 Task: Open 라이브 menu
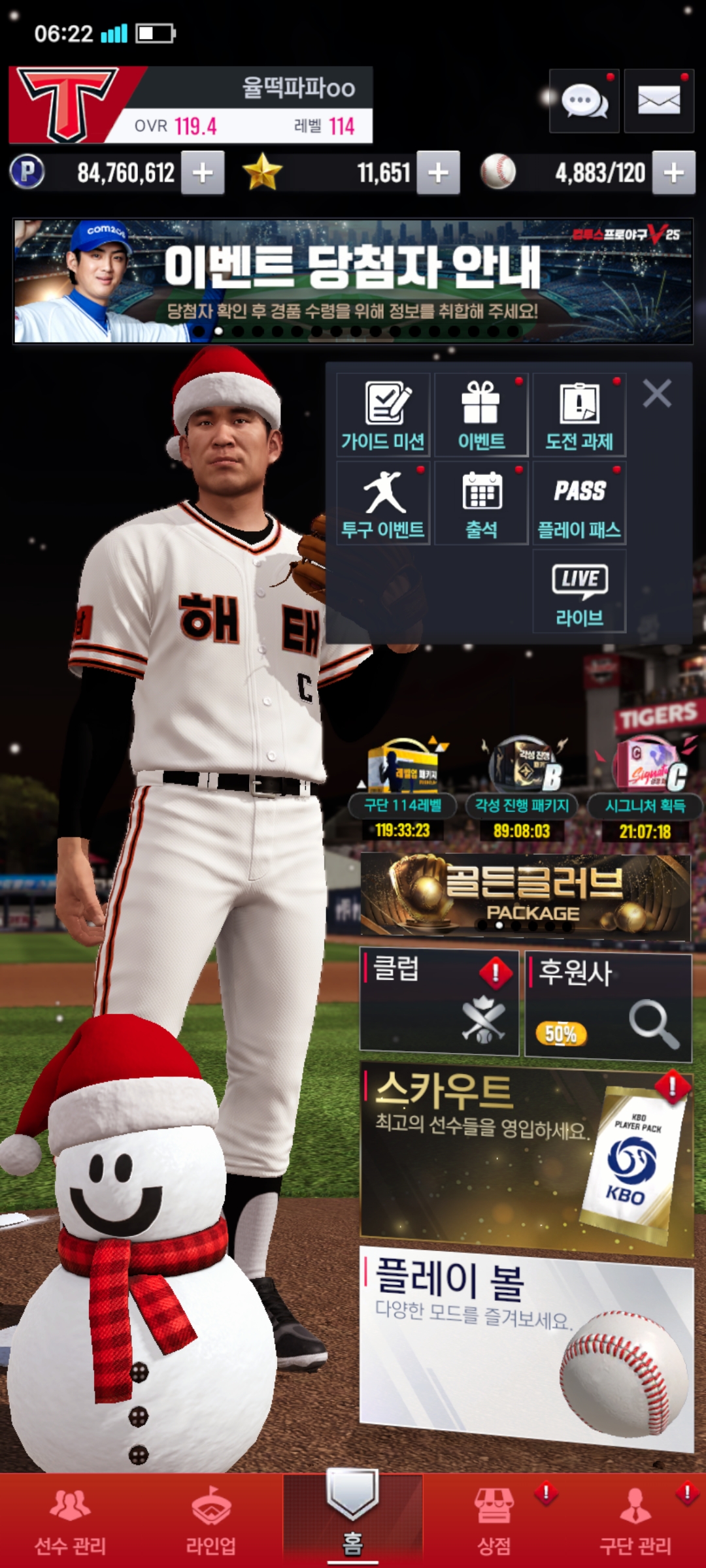coord(579,591)
